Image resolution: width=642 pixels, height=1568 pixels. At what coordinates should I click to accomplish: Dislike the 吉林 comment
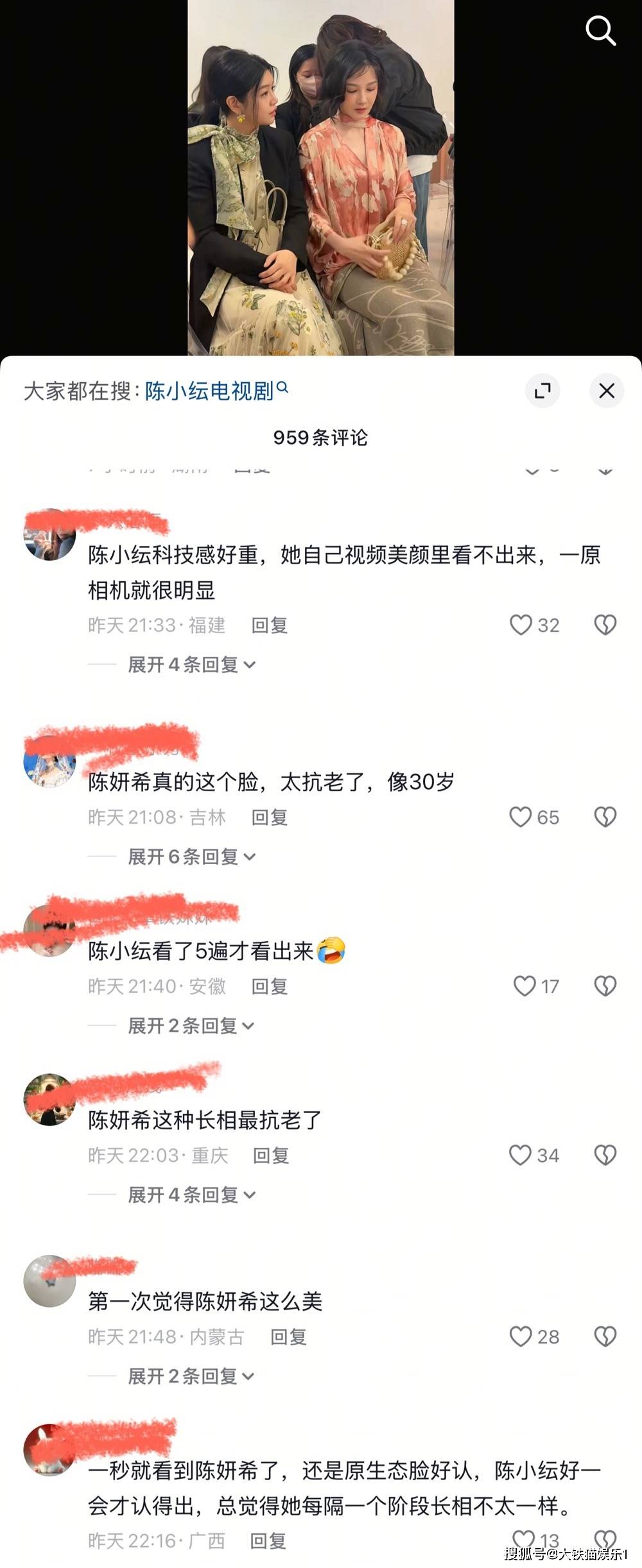[605, 817]
